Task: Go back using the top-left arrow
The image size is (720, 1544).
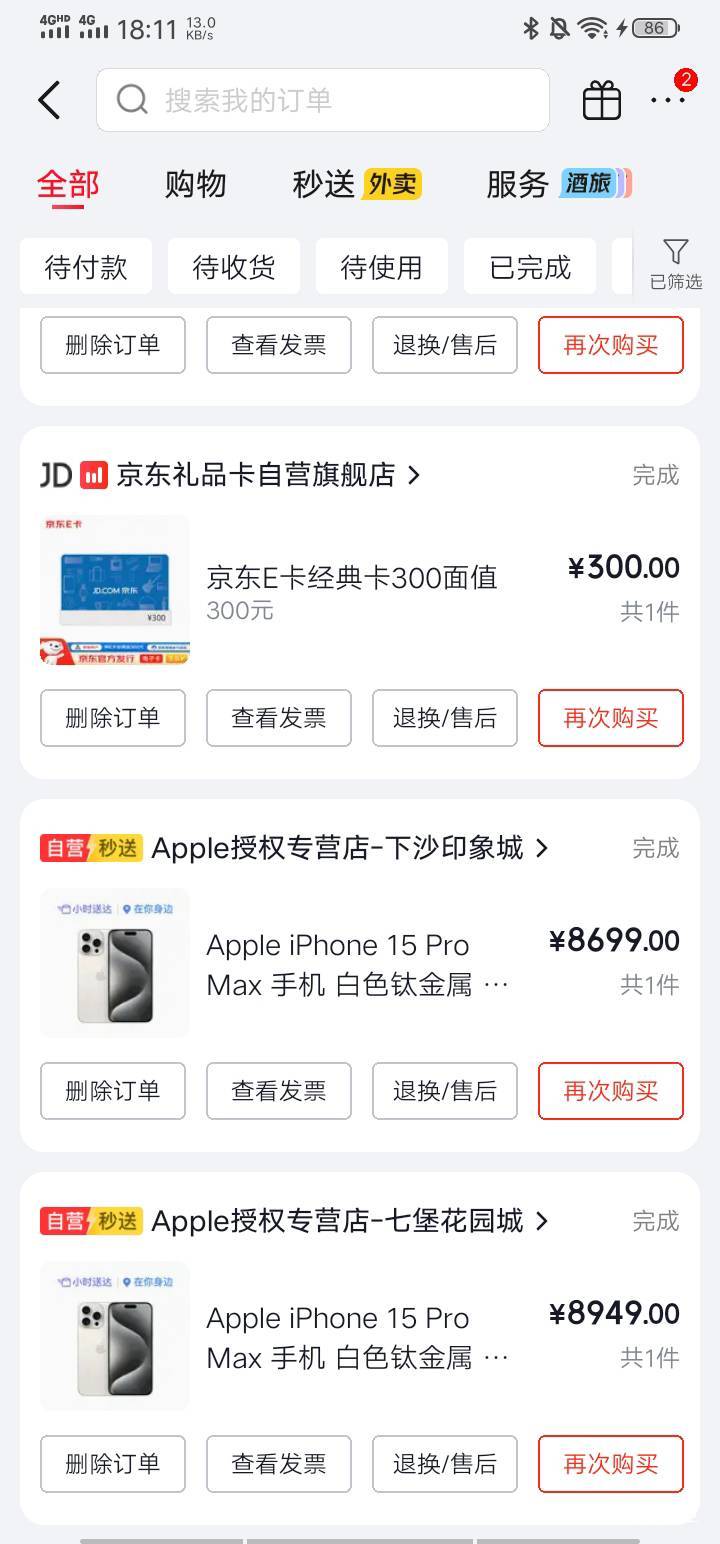Action: (49, 100)
